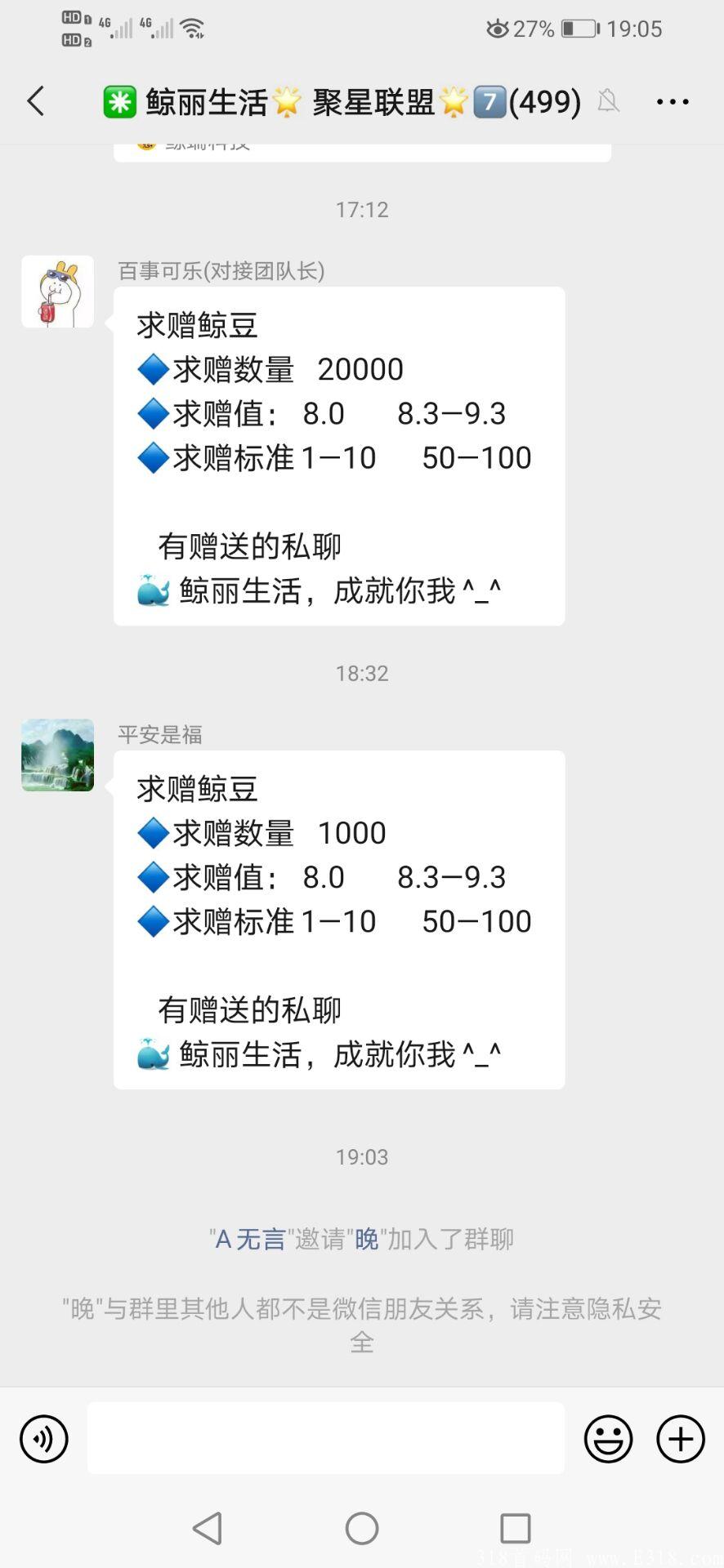Open 晚's profile from invite notice
This screenshot has height=1568, width=724.
pos(366,1239)
